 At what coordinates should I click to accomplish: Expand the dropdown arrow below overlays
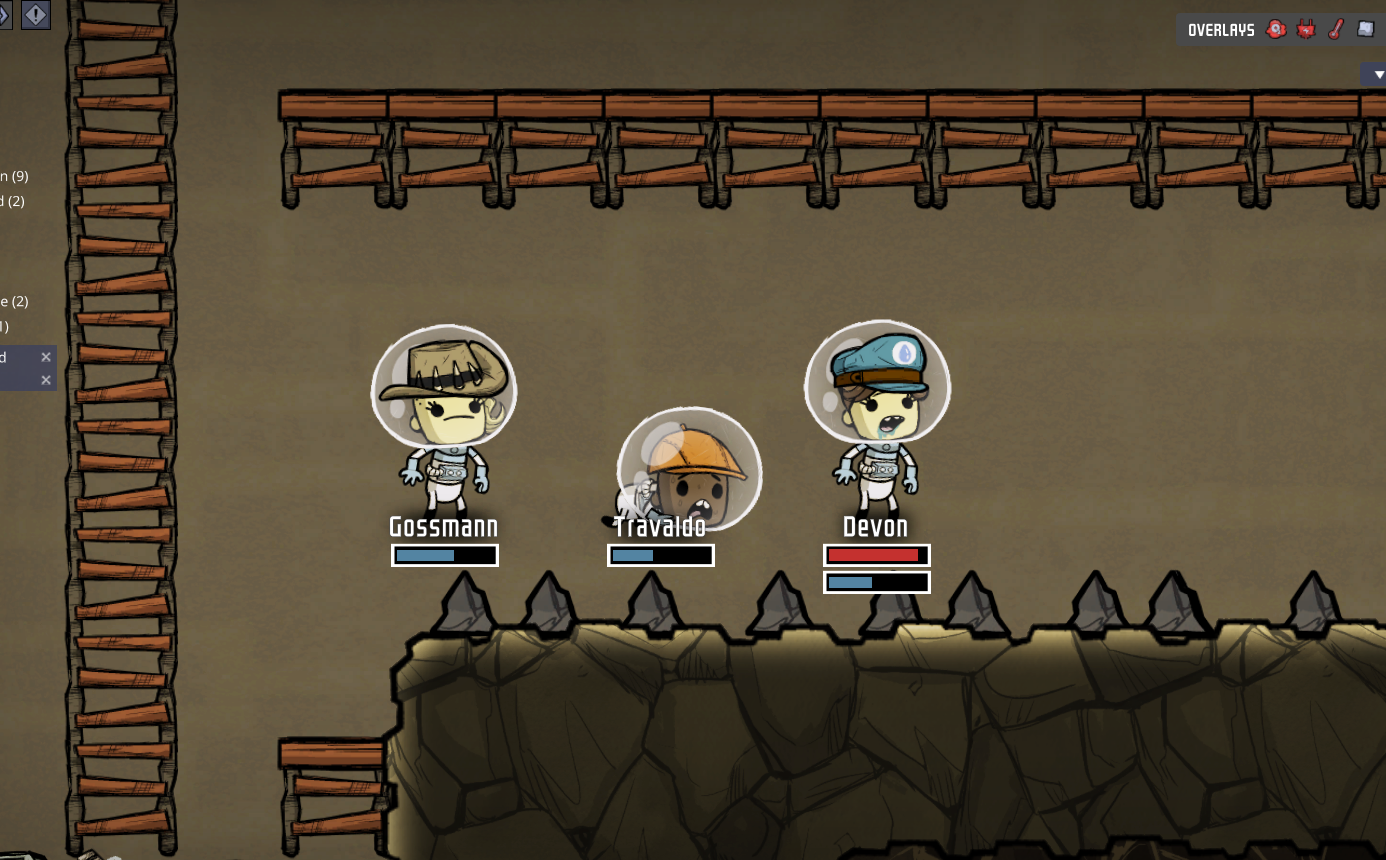click(1378, 75)
